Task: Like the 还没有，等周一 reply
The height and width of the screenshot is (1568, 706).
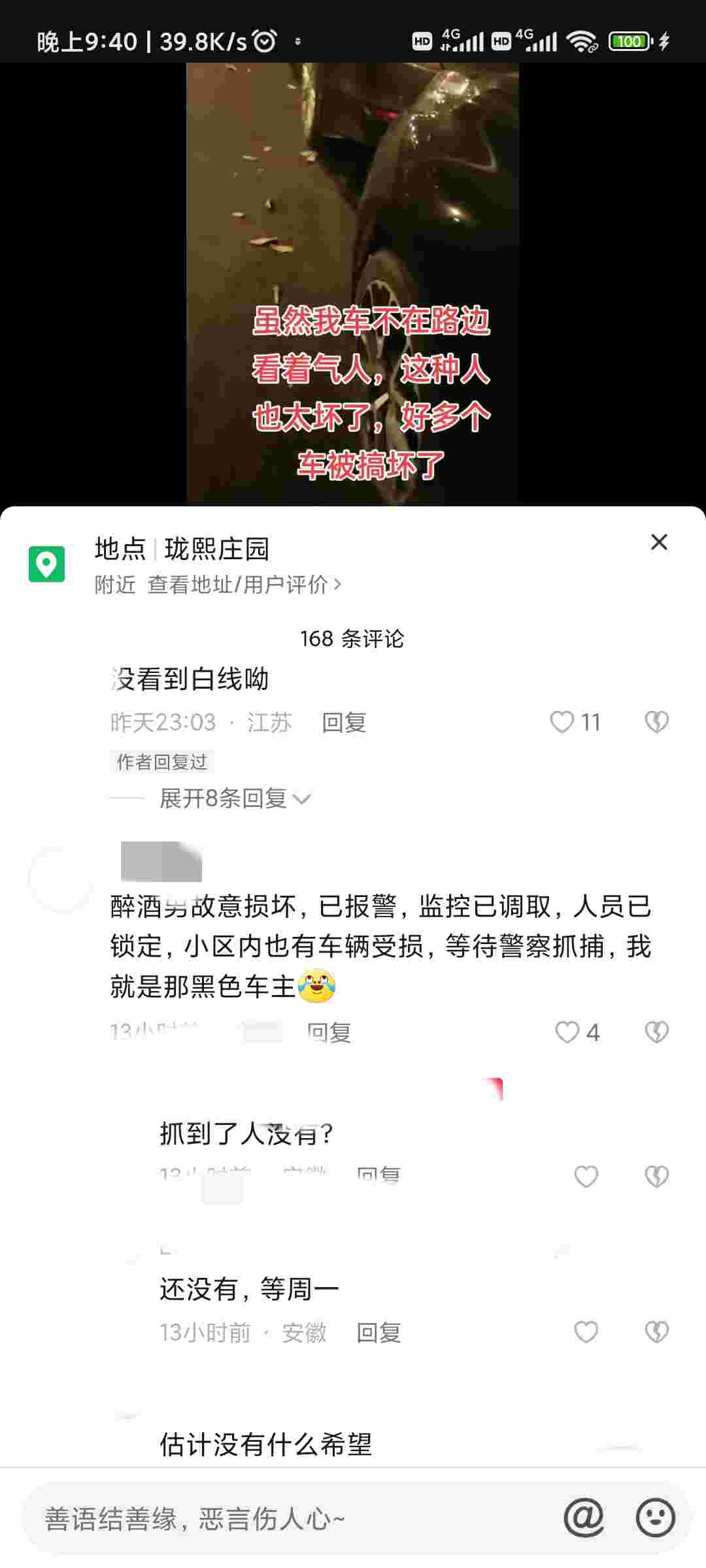Action: click(x=586, y=1331)
